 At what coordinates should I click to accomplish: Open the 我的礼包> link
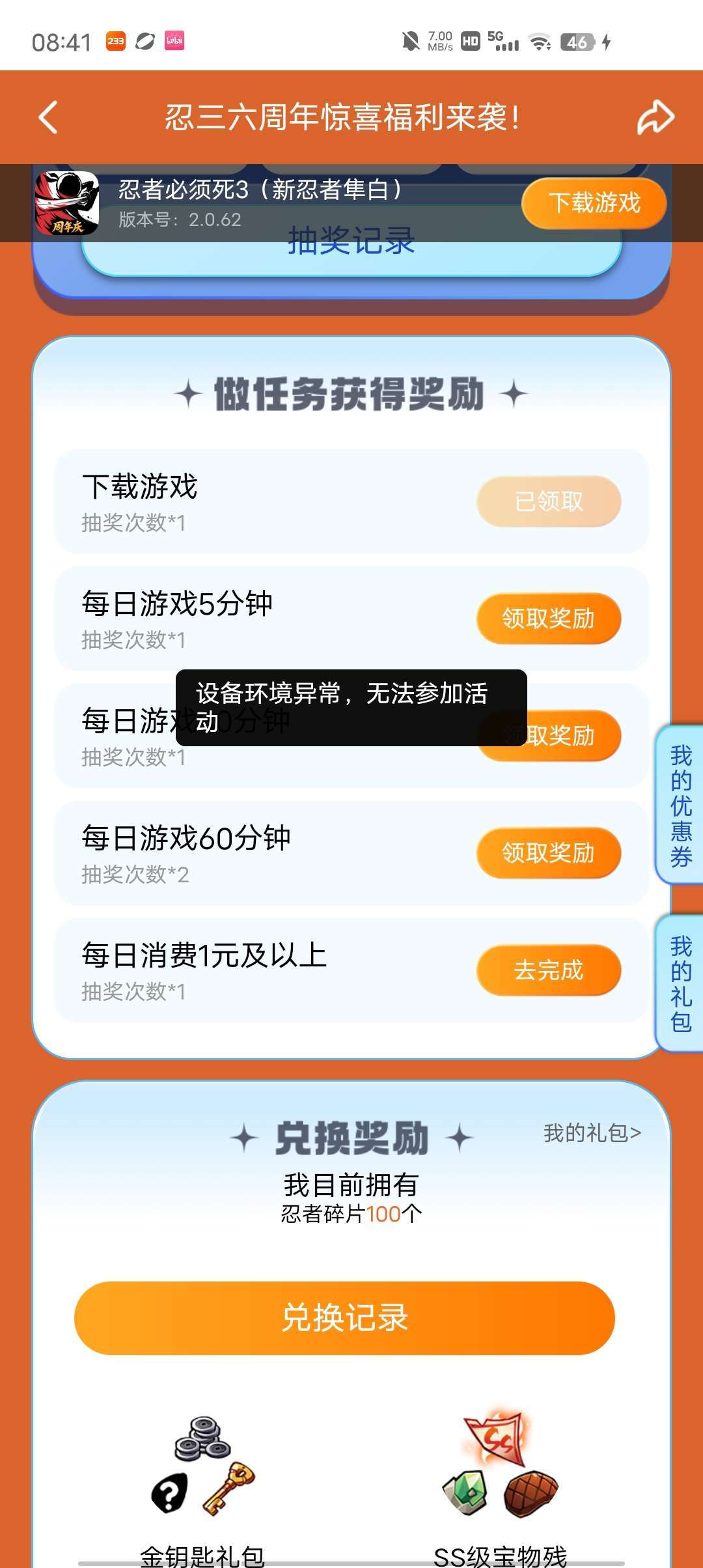click(592, 1133)
